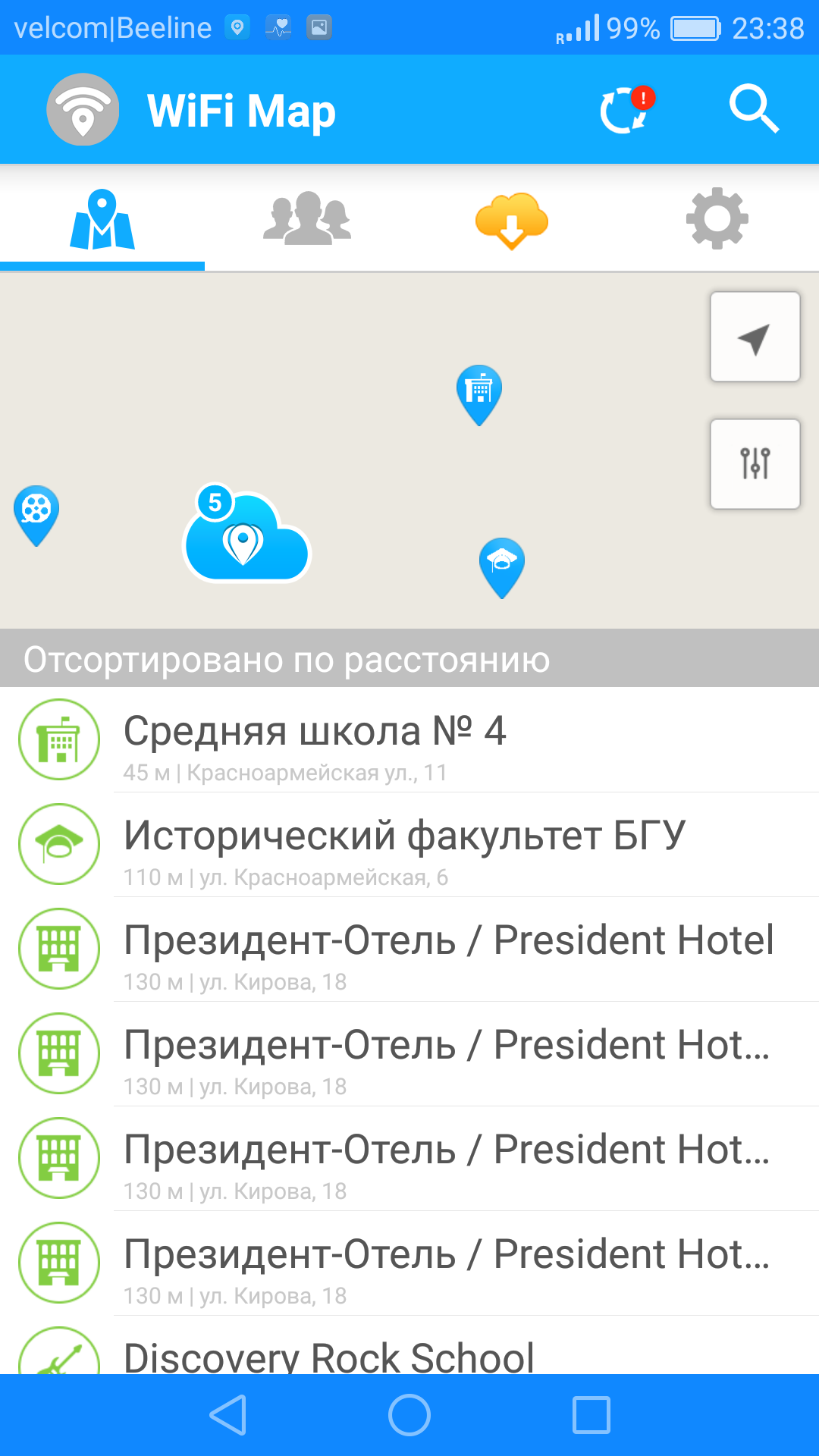Tap the WiFi Map logo icon
819x1456 pixels.
point(83,110)
